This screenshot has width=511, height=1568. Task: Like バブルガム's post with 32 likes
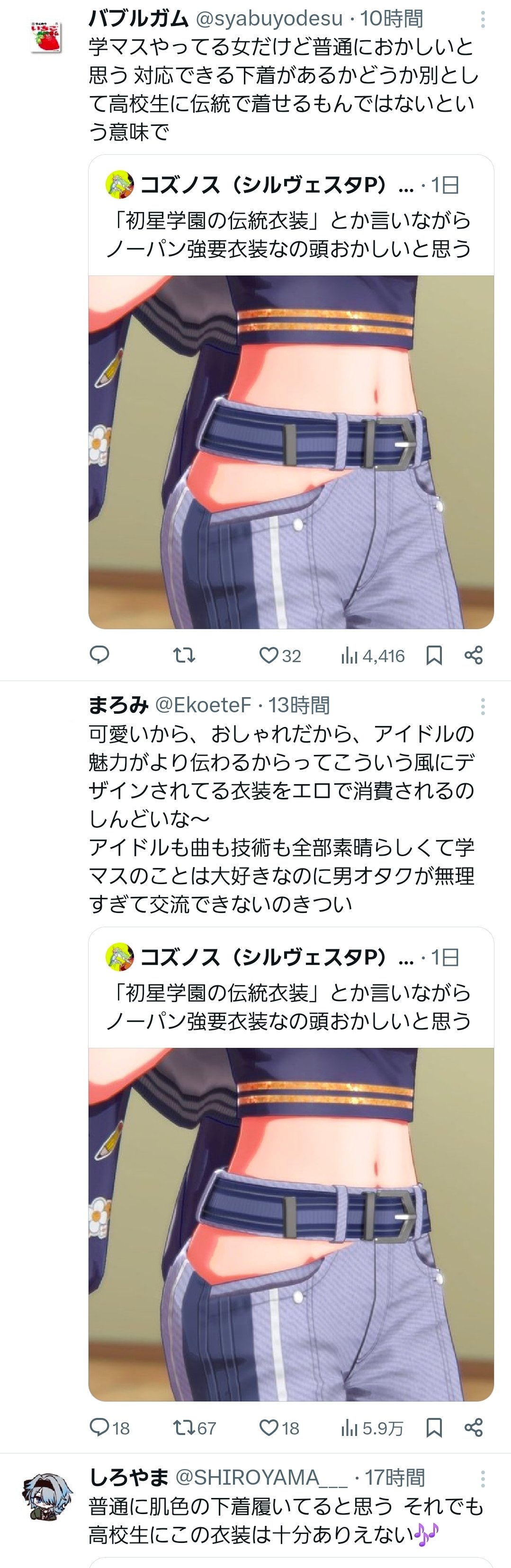click(280, 656)
